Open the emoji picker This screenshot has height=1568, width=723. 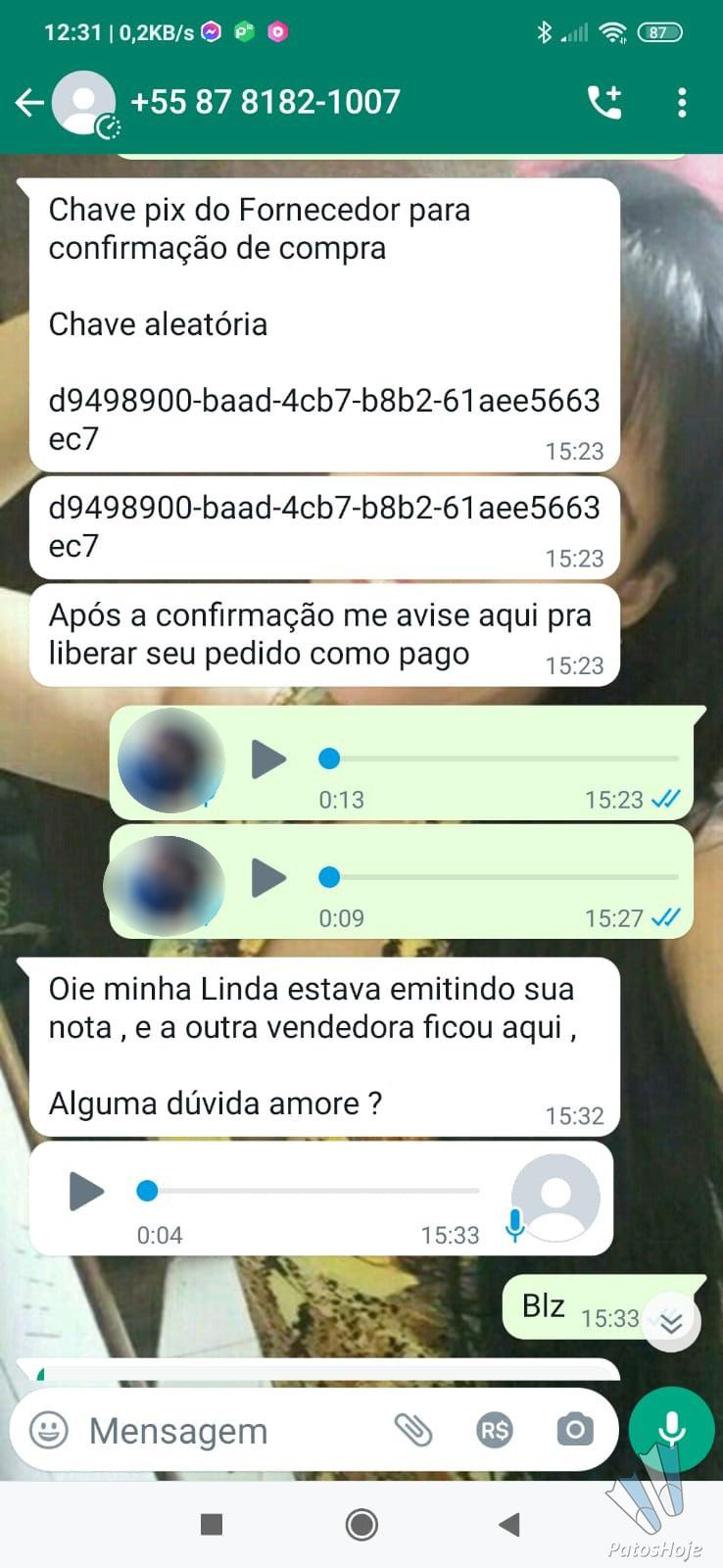pyautogui.click(x=49, y=1431)
